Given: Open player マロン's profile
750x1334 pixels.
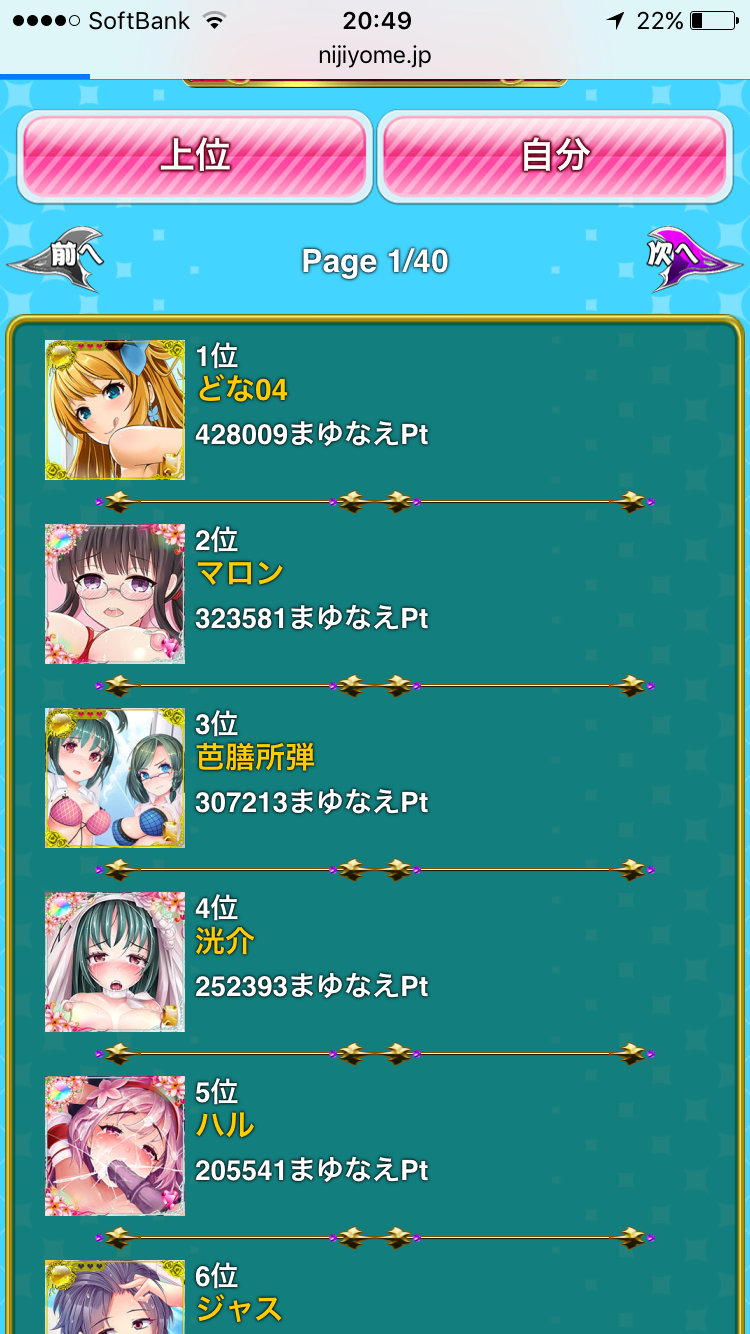Looking at the screenshot, I should (240, 573).
